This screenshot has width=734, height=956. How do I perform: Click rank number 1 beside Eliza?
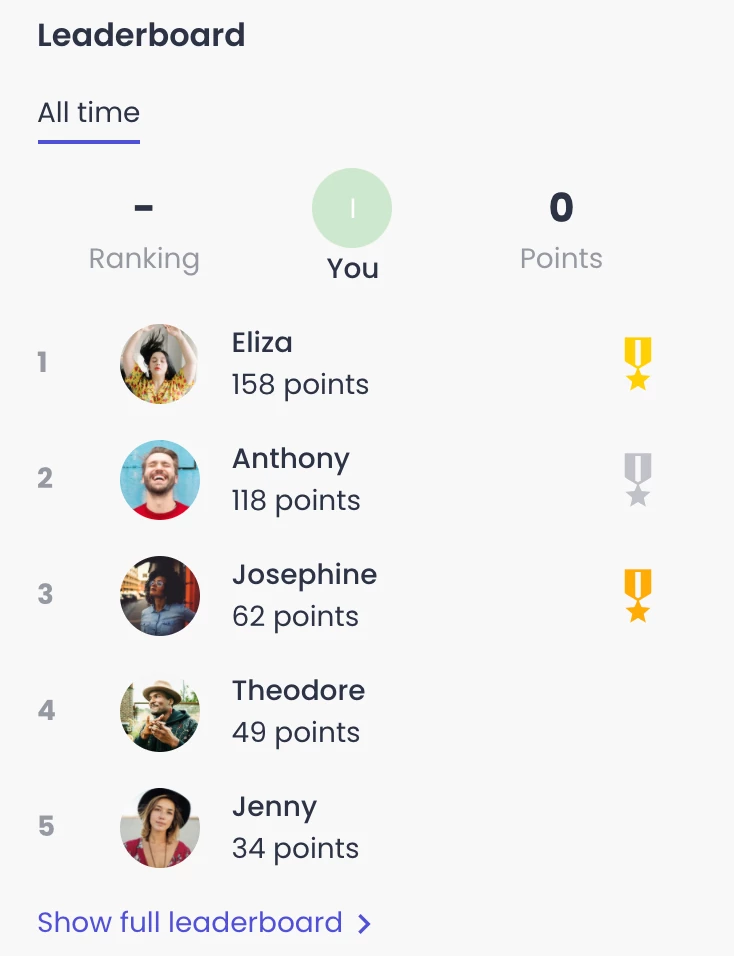42,363
